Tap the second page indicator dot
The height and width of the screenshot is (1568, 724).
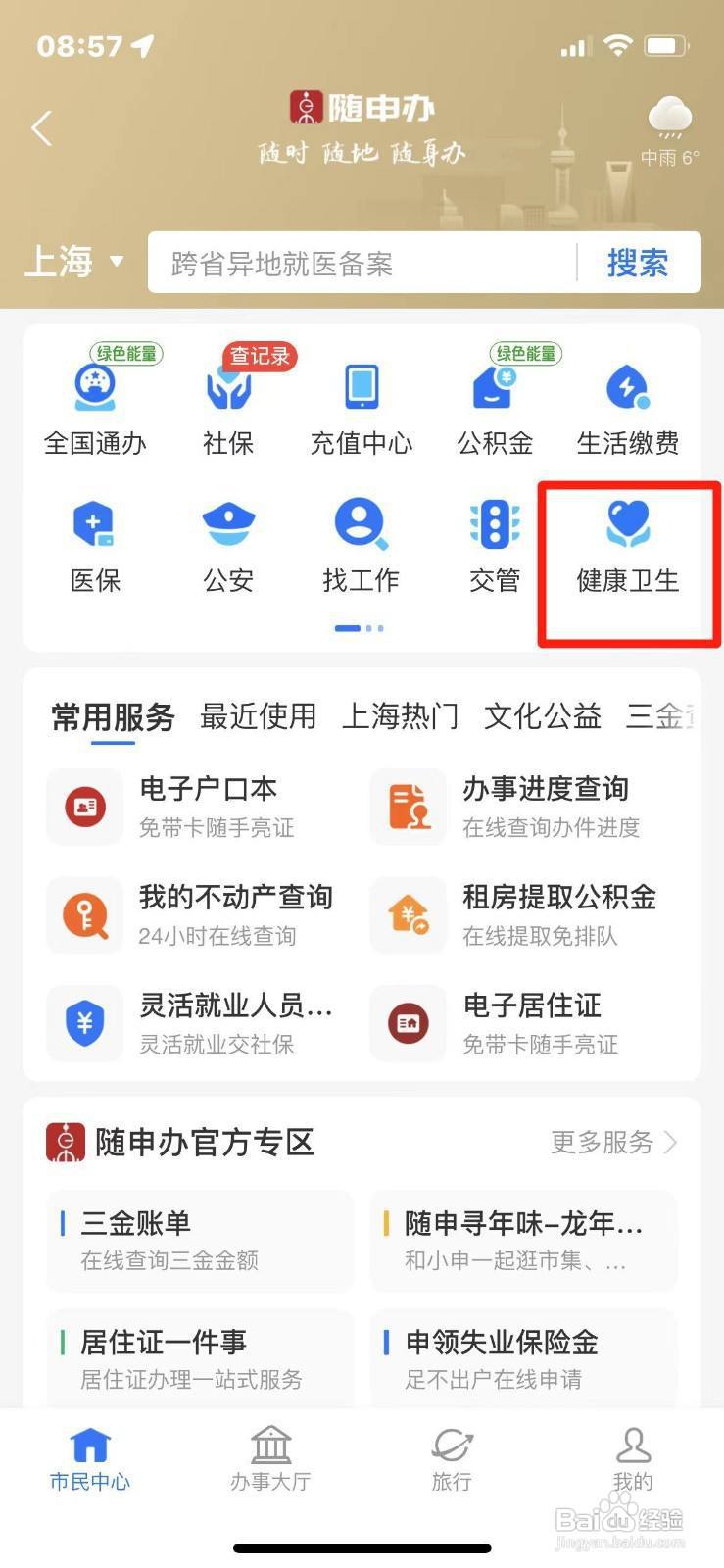[369, 628]
